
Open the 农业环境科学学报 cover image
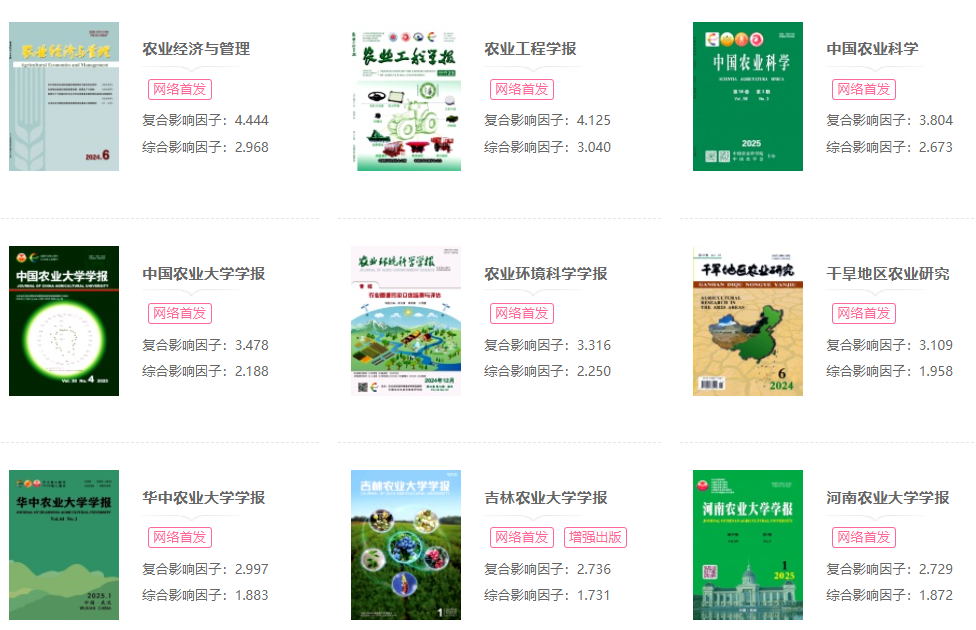pyautogui.click(x=406, y=321)
